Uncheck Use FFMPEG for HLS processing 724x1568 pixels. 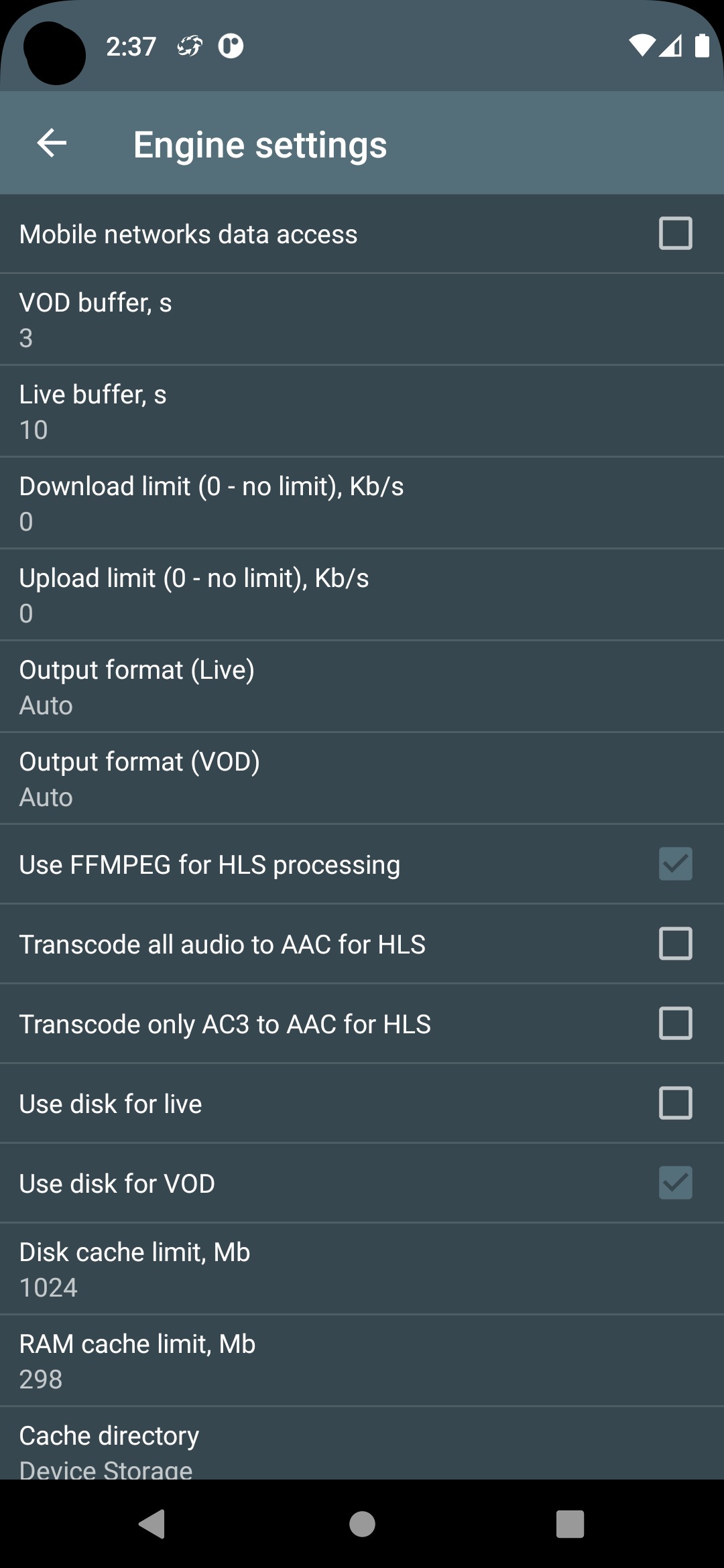[675, 864]
